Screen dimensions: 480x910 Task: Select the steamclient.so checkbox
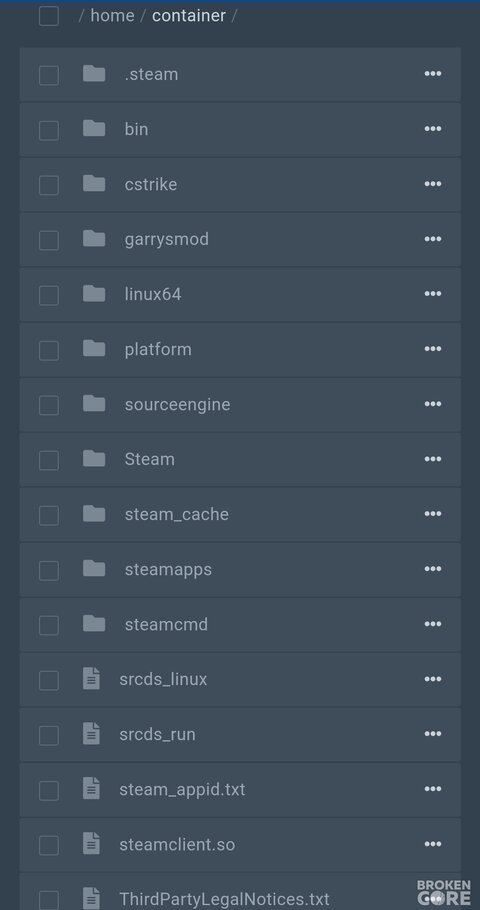[49, 845]
